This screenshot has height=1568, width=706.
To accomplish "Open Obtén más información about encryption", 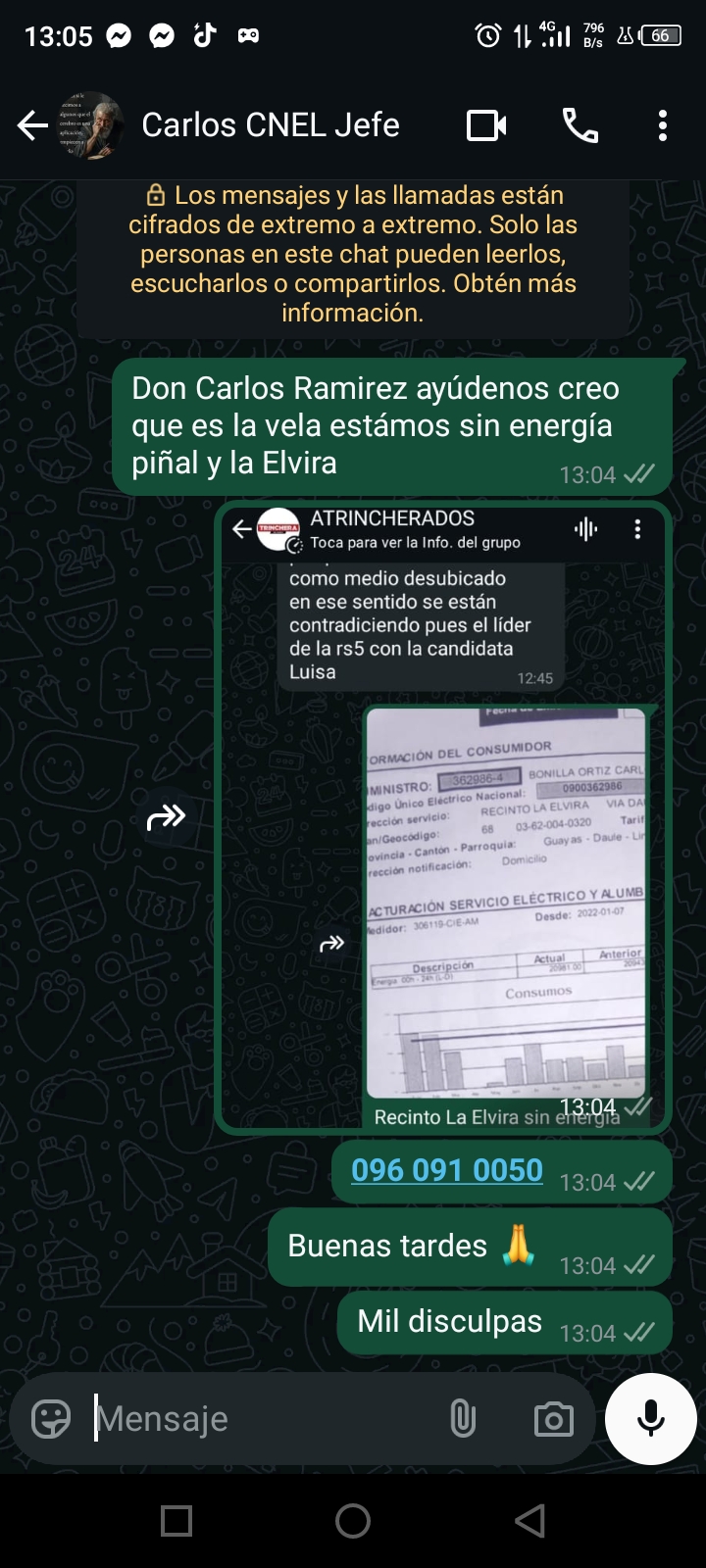I will pos(353,298).
